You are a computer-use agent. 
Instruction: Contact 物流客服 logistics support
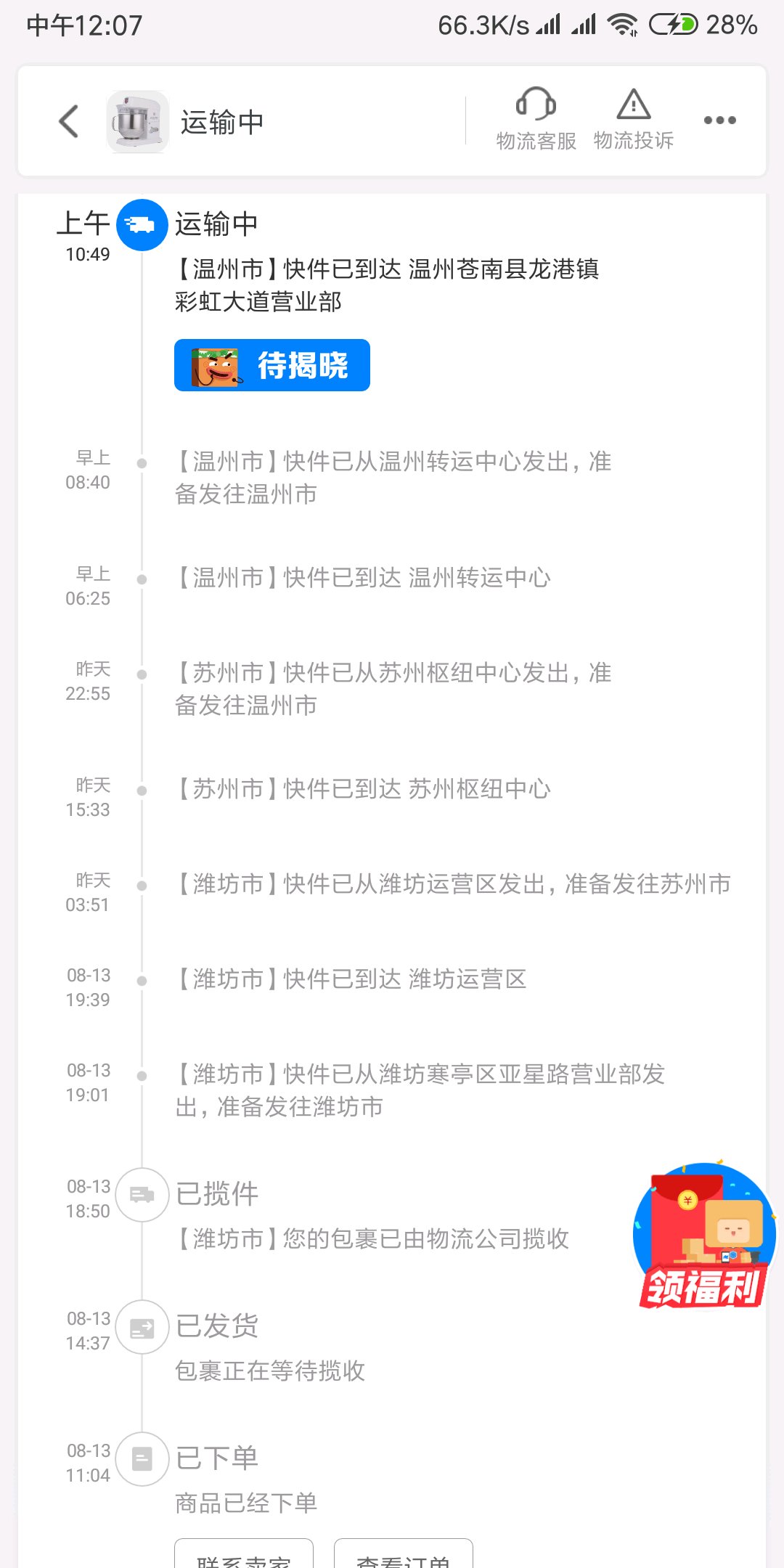point(536,119)
